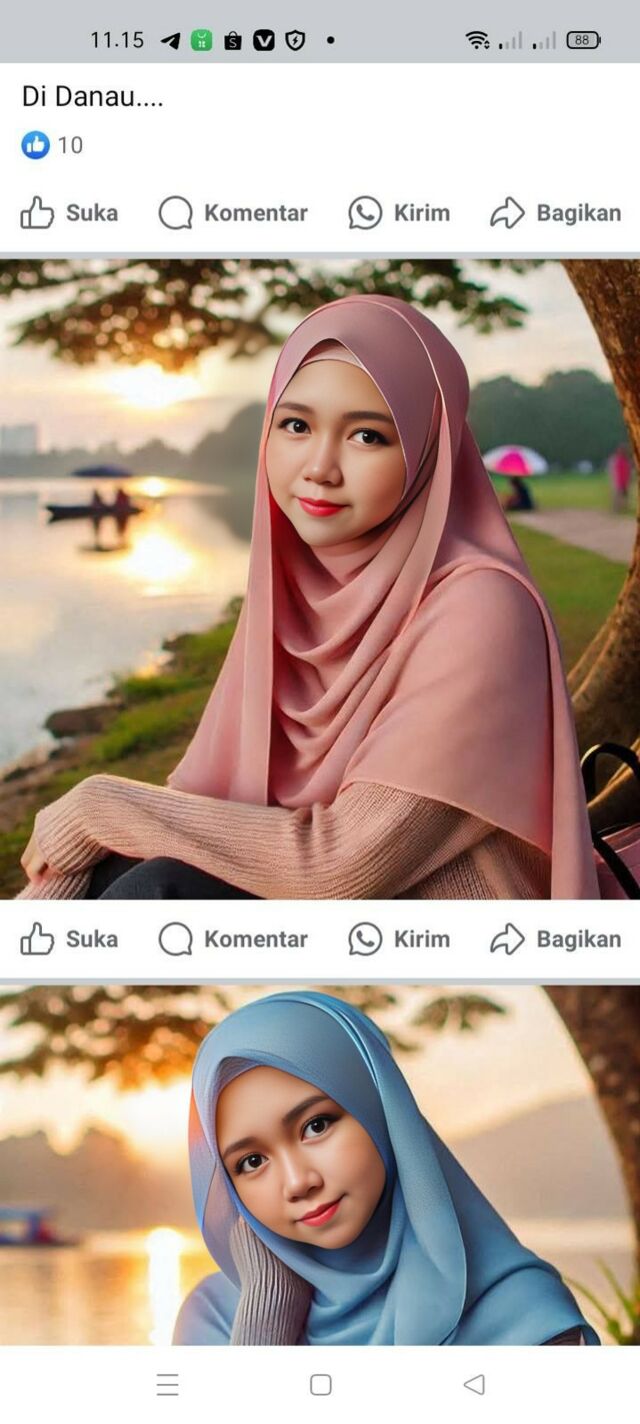
Task: View who reacted via the 10 likes
Action: pos(52,145)
